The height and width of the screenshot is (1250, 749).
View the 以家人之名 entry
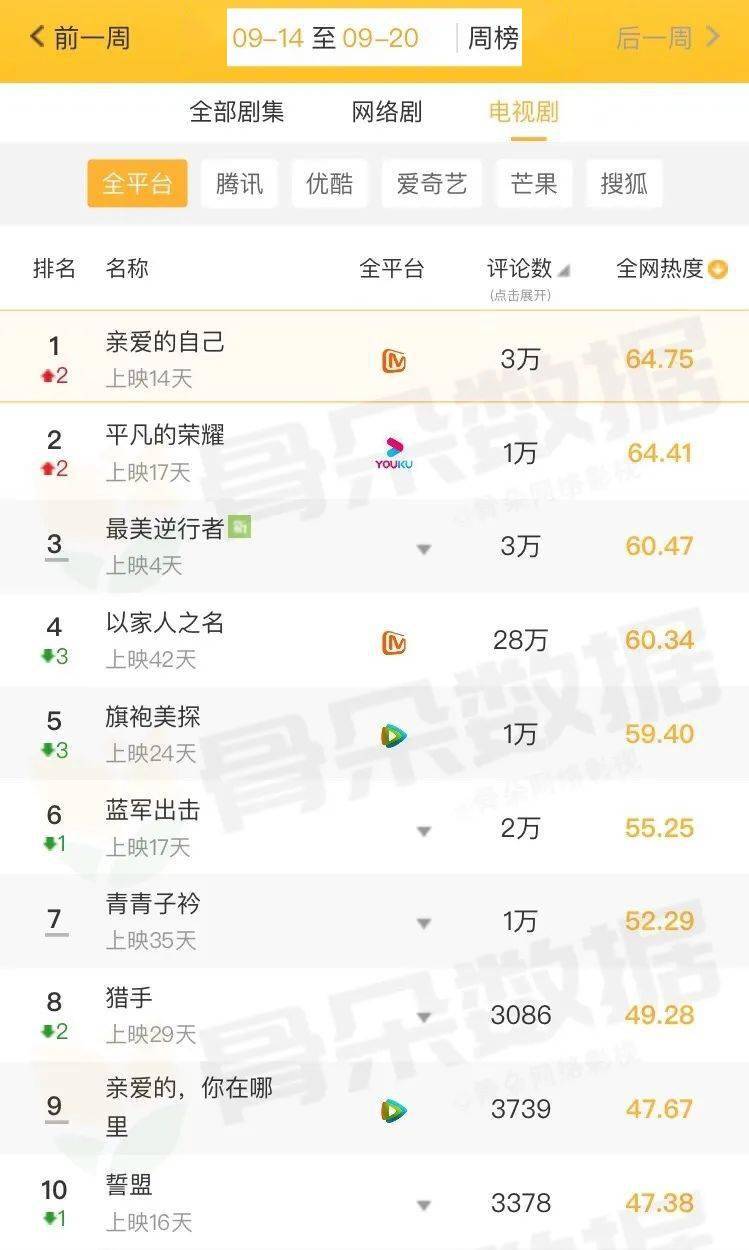click(x=165, y=624)
